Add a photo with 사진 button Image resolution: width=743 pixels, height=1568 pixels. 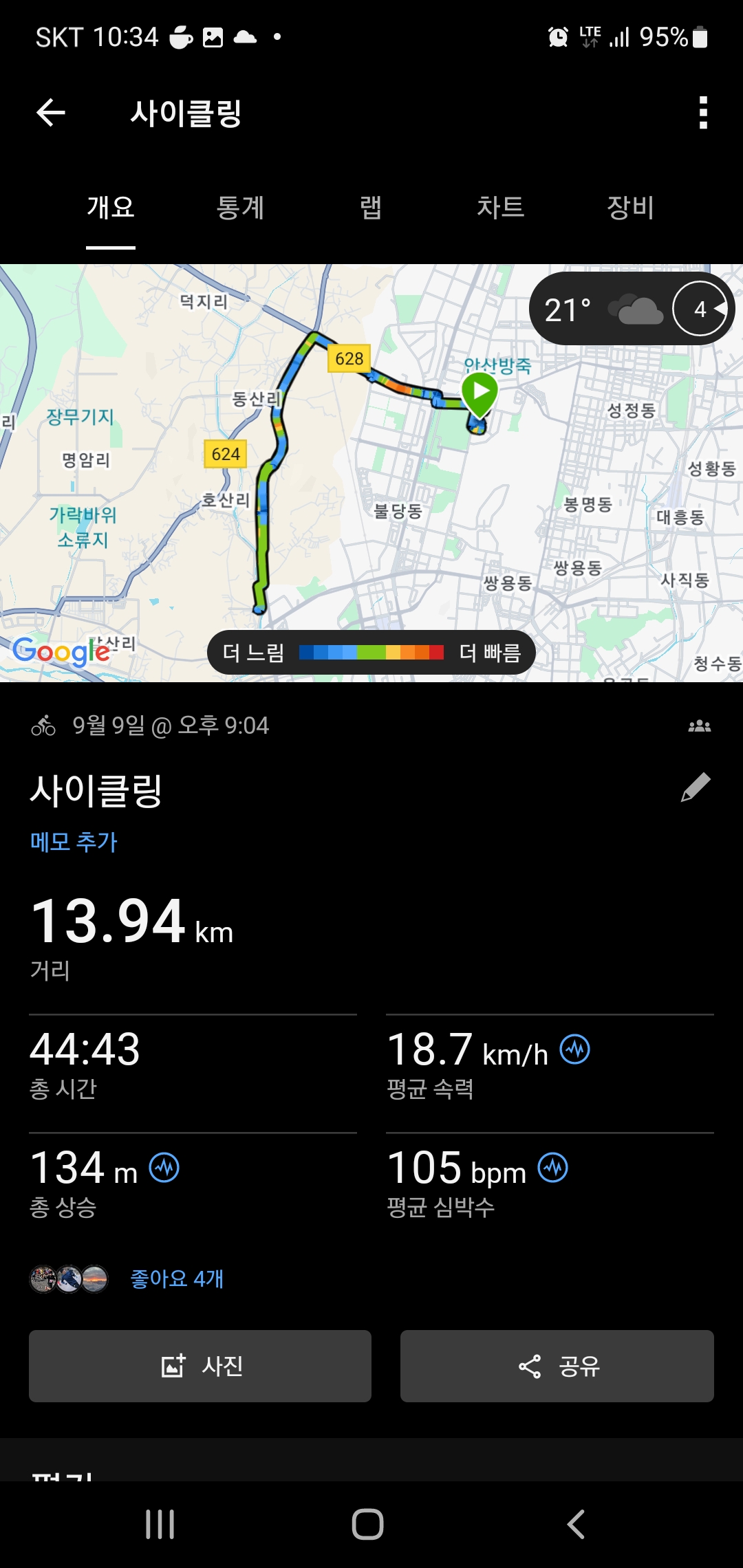[x=200, y=1366]
